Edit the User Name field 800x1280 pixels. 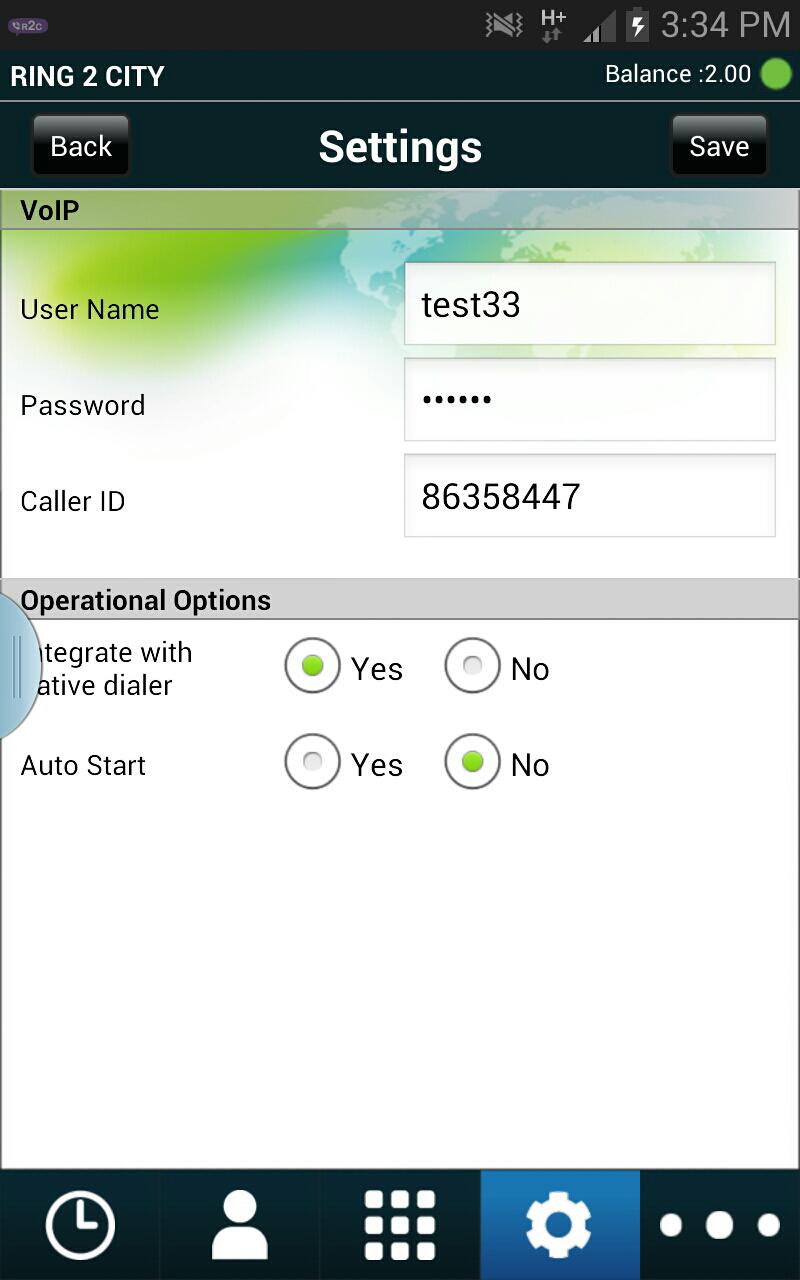[x=589, y=304]
